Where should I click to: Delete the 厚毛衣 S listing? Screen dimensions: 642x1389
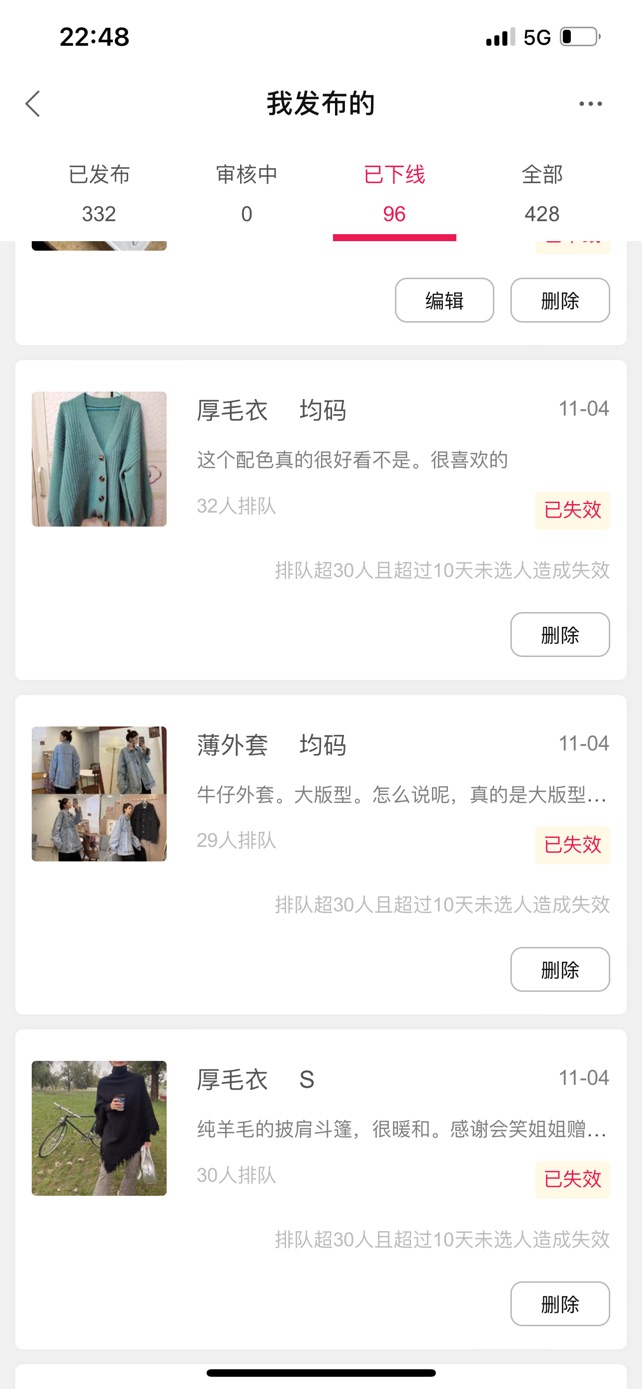click(560, 1304)
